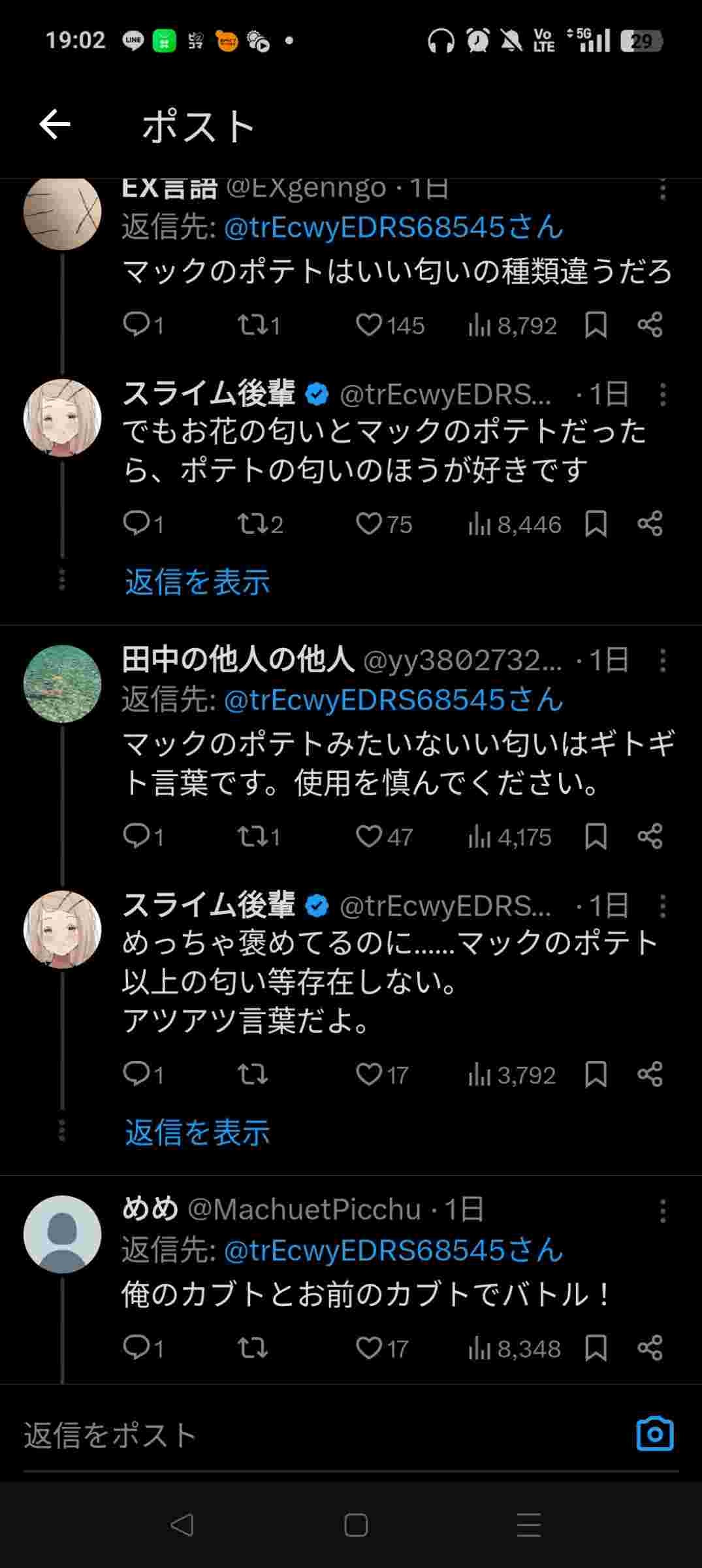Like めめ's reply about カブト
Image resolution: width=702 pixels, height=1568 pixels.
369,1348
